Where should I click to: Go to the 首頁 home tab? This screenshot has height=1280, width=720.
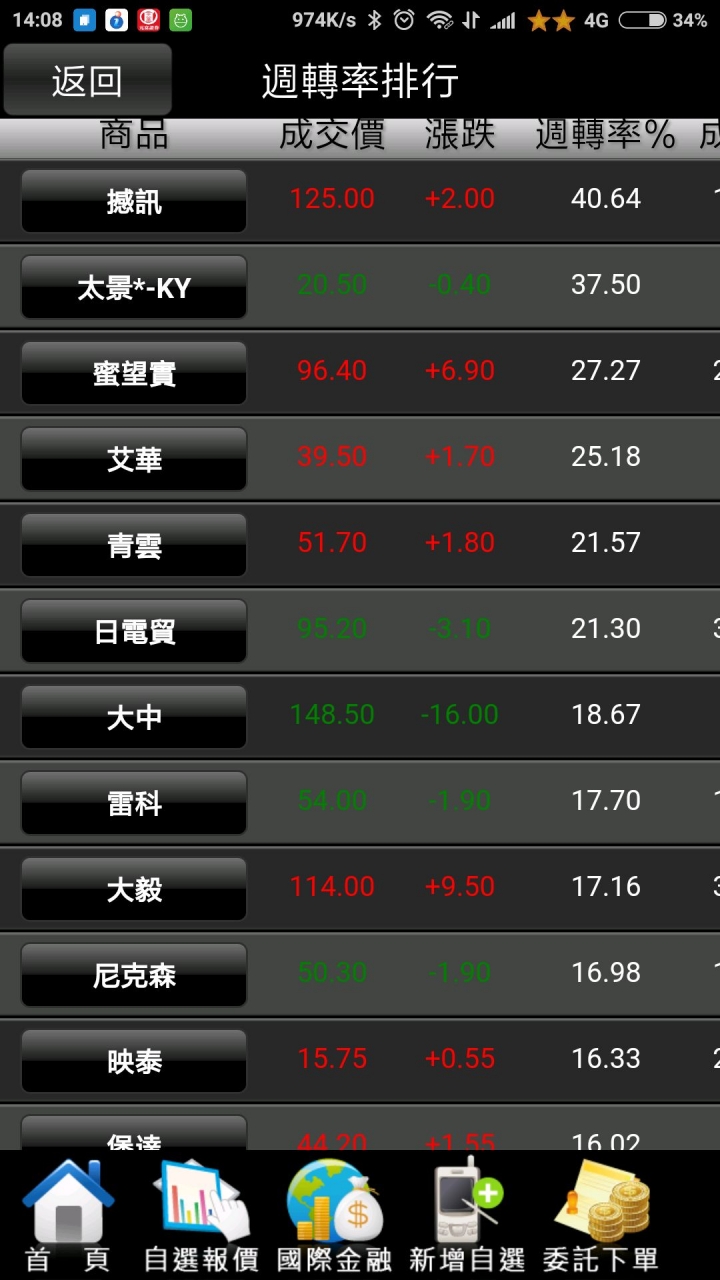(68, 1215)
